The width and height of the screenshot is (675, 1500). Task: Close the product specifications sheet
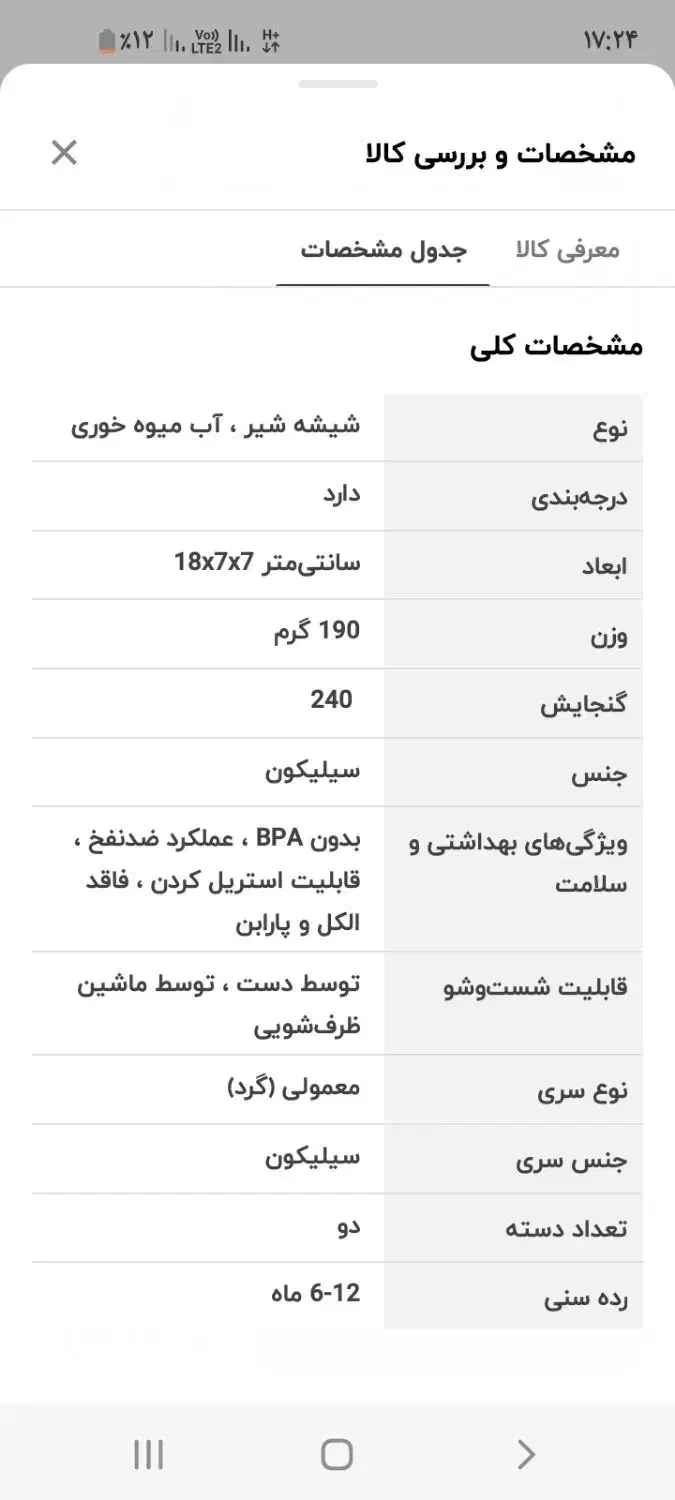pyautogui.click(x=64, y=153)
